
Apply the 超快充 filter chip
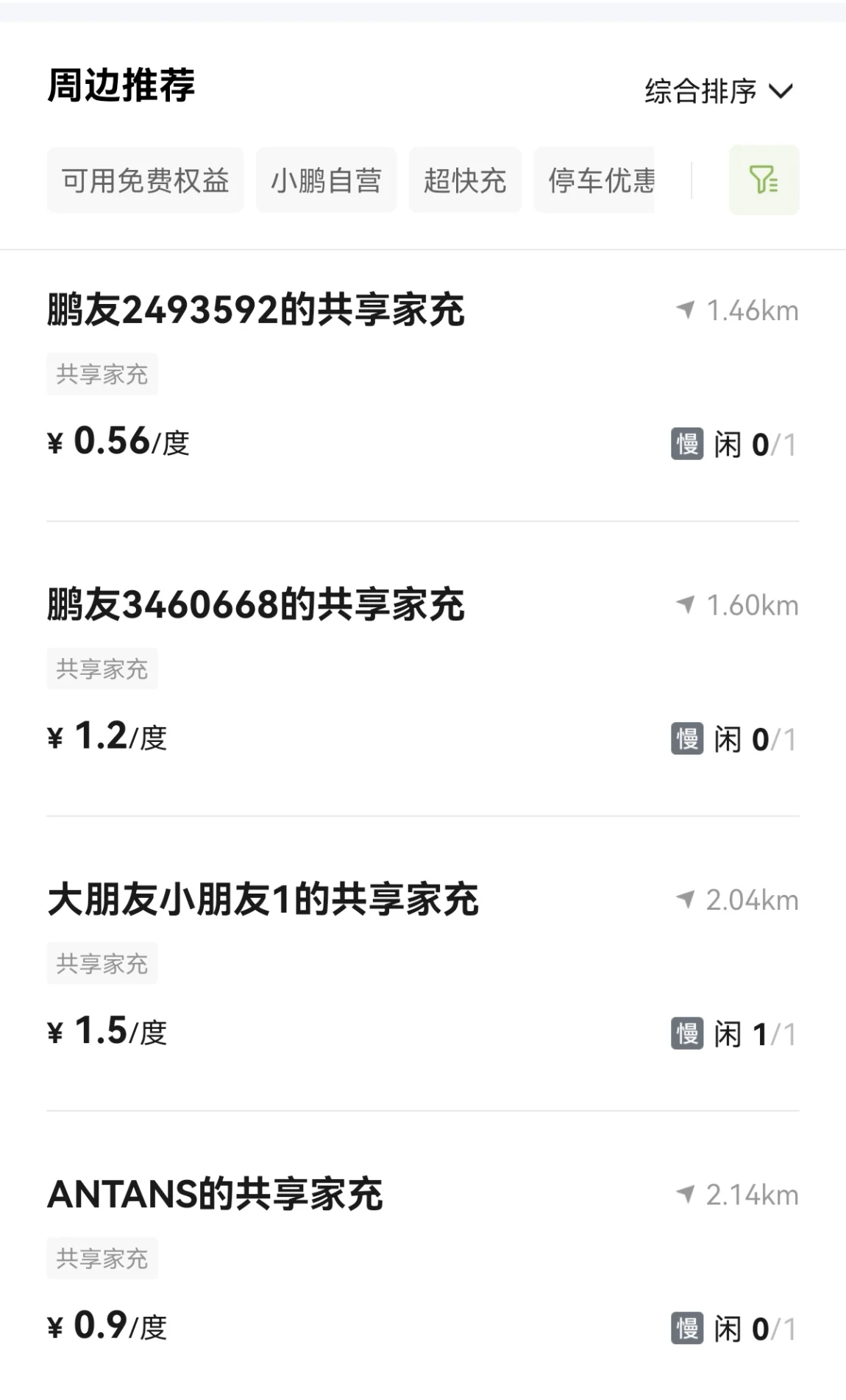(465, 180)
